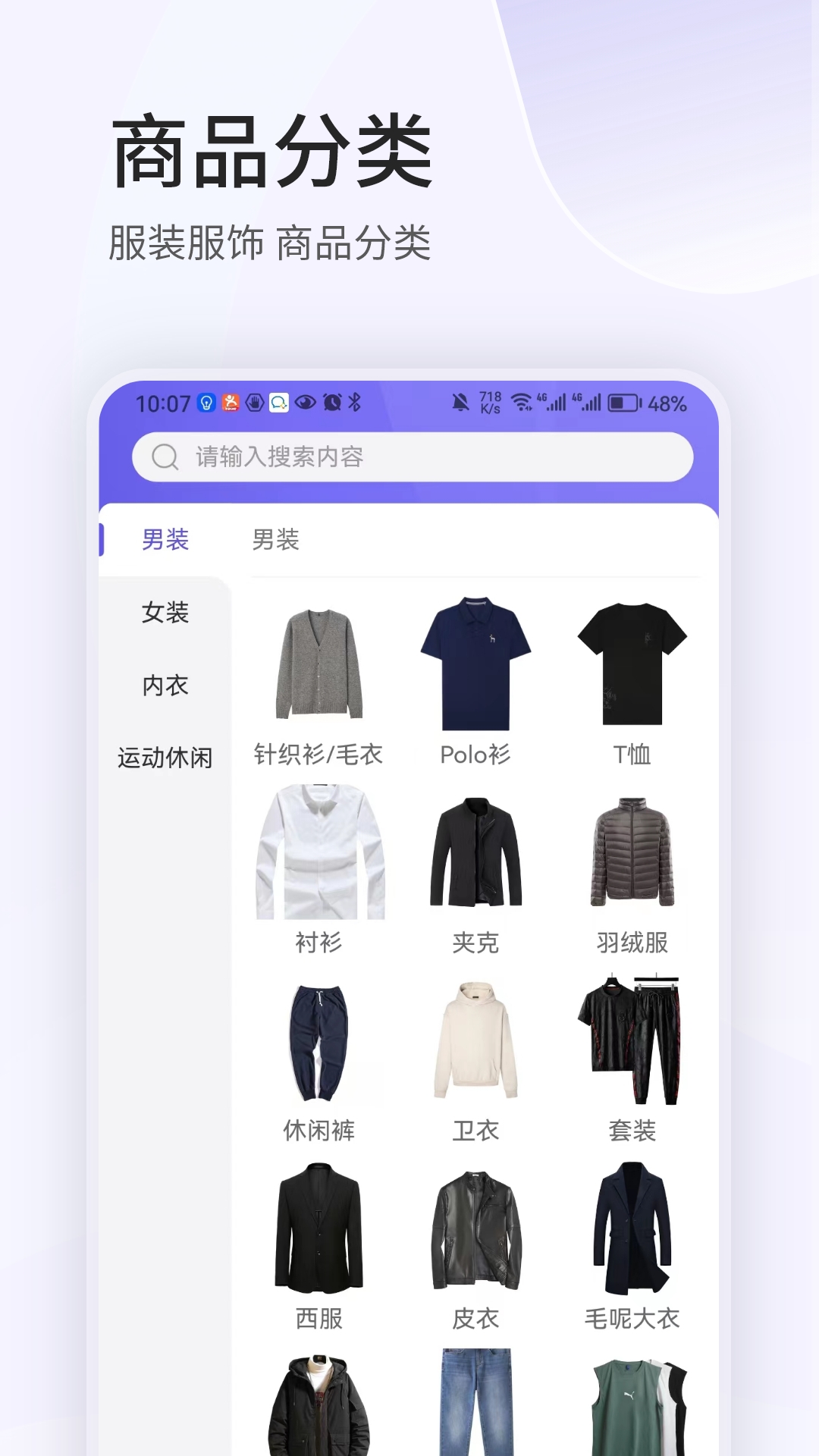Select the 内衣 sidebar tab
The height and width of the screenshot is (1456, 819).
[x=164, y=686]
